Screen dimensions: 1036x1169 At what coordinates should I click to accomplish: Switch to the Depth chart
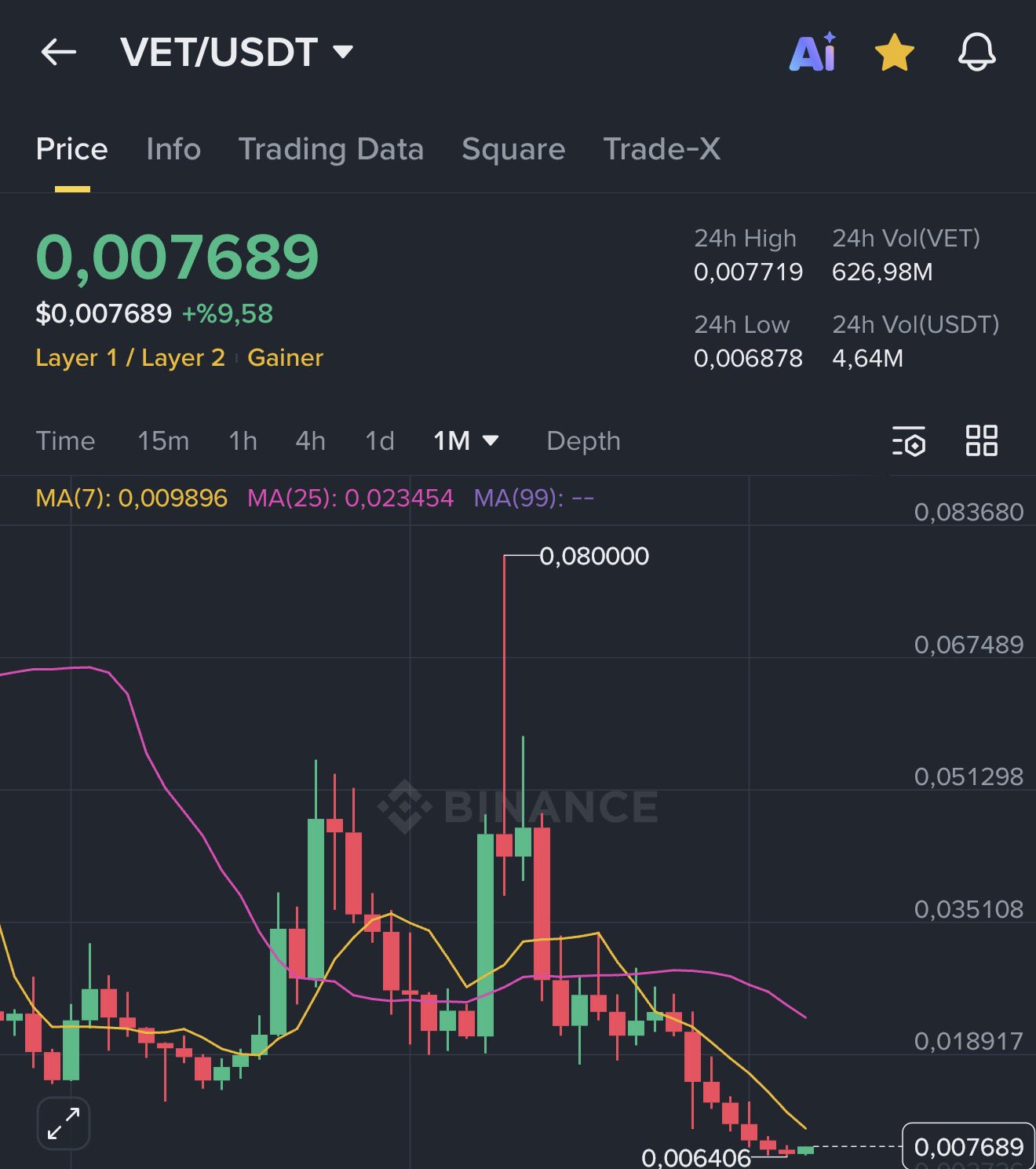pos(583,441)
